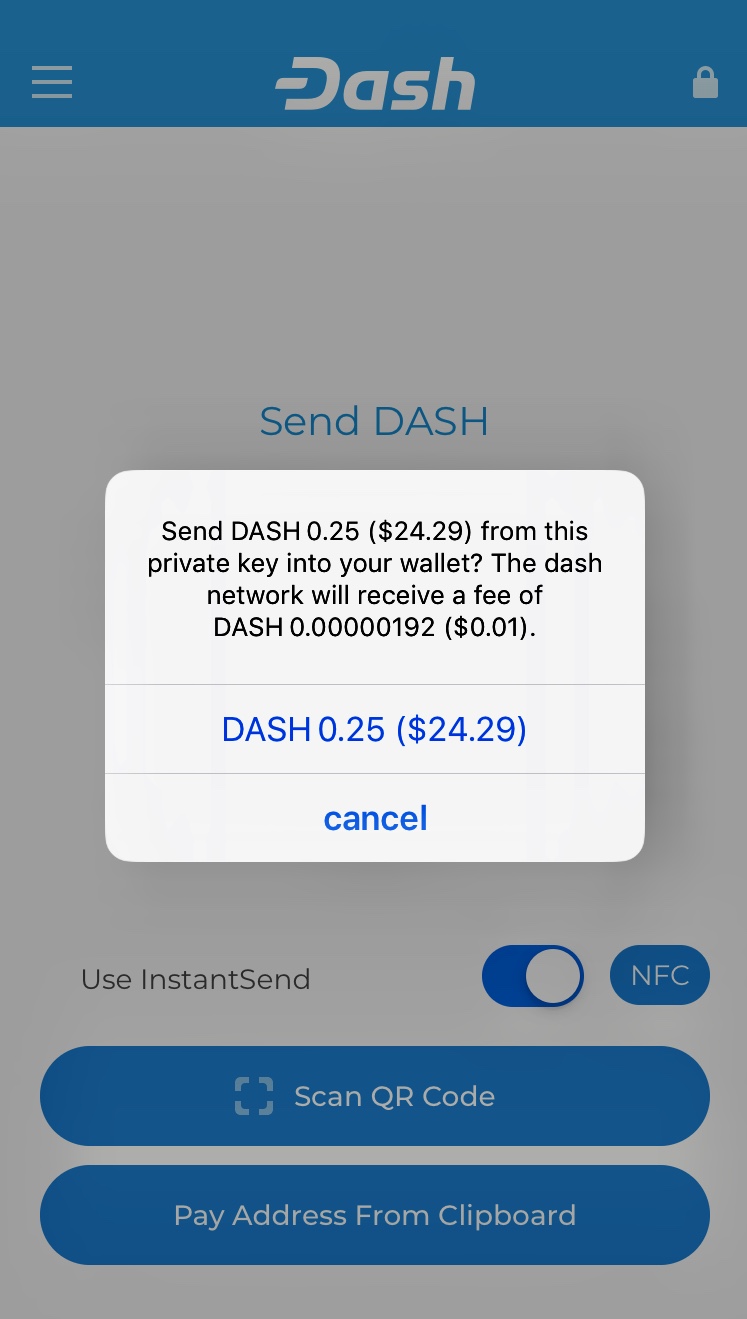Screen dimensions: 747x1319
Task: Toggle the Use InstantSend switch
Action: pos(533,976)
